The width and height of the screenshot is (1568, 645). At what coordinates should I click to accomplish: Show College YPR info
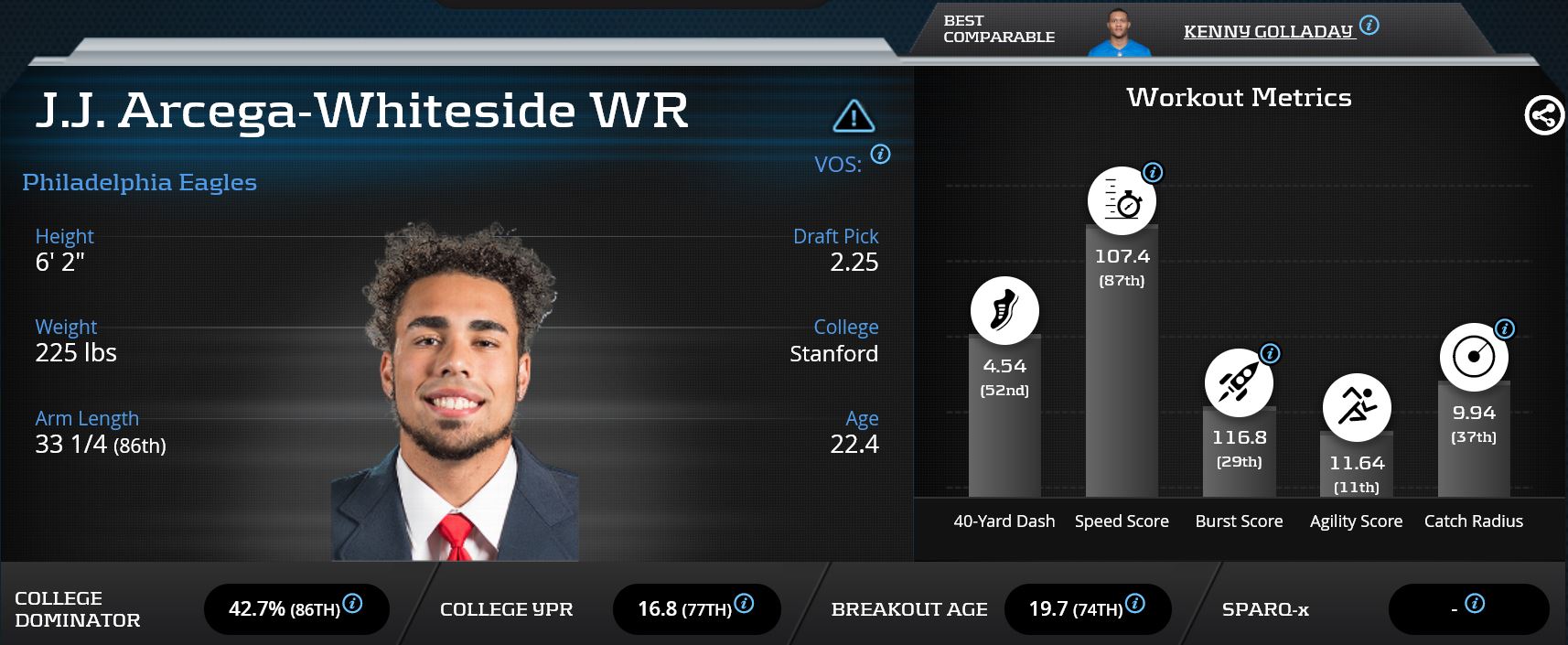[x=744, y=604]
